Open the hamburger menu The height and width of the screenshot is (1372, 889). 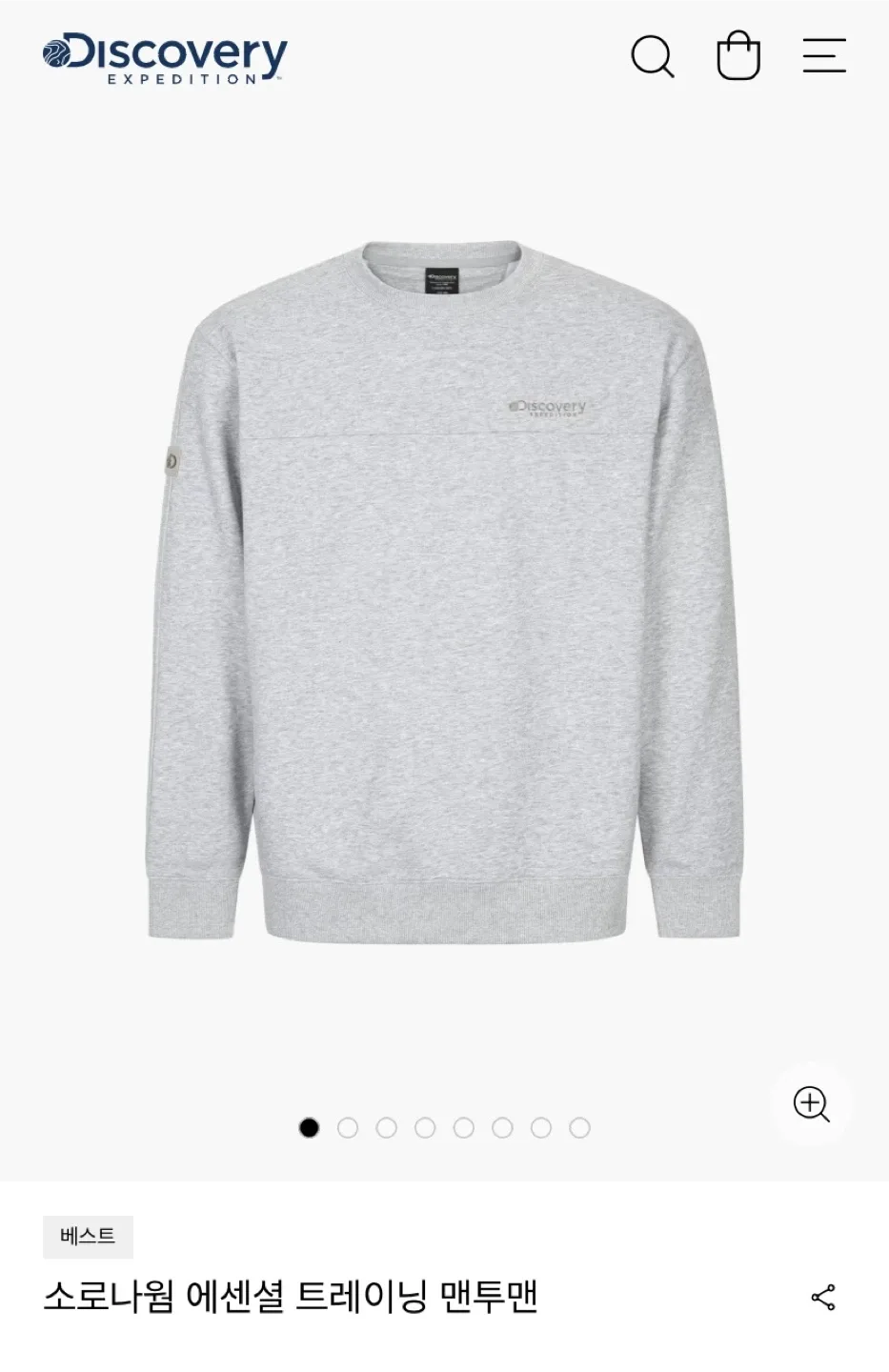(824, 55)
